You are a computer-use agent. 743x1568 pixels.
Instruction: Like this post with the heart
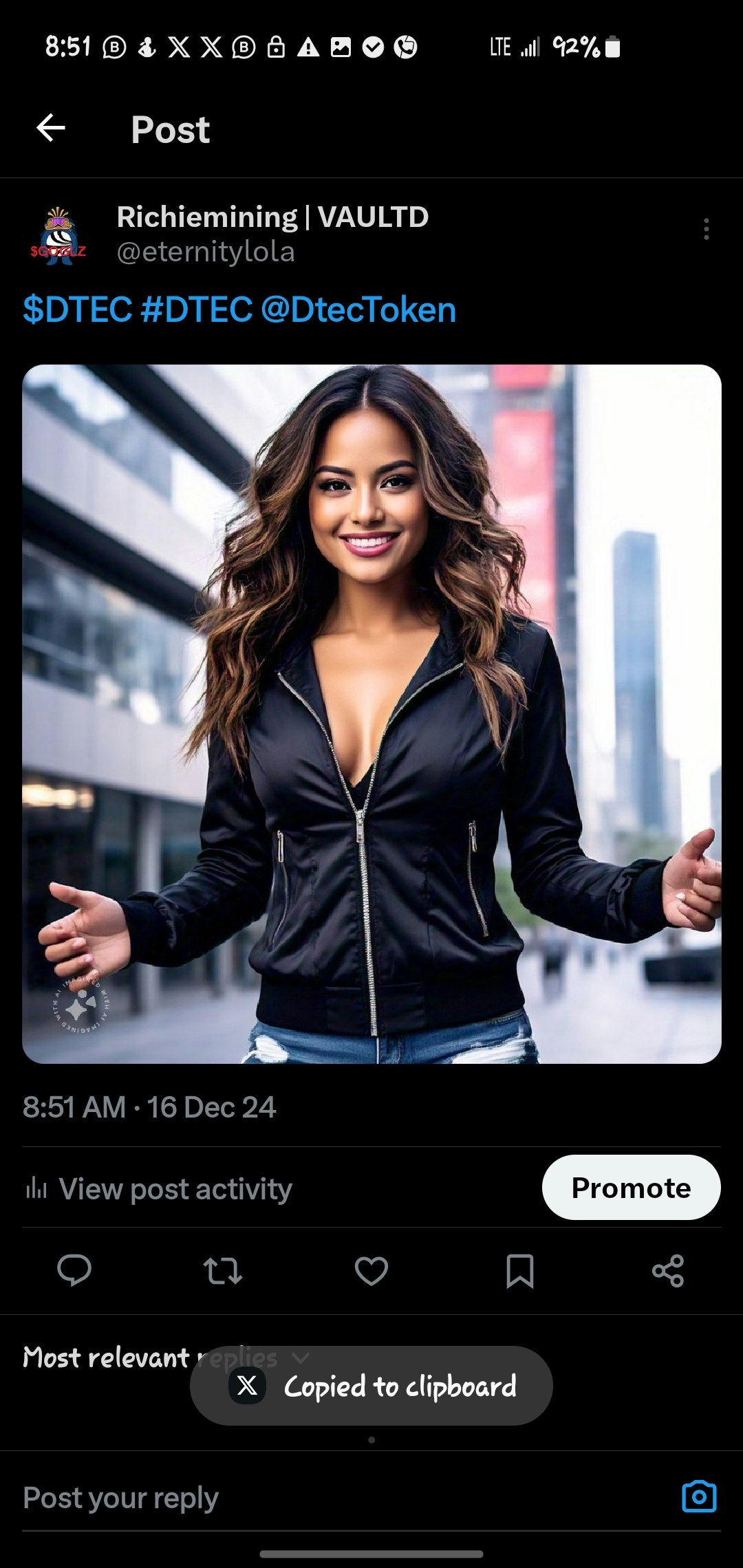[x=371, y=1270]
